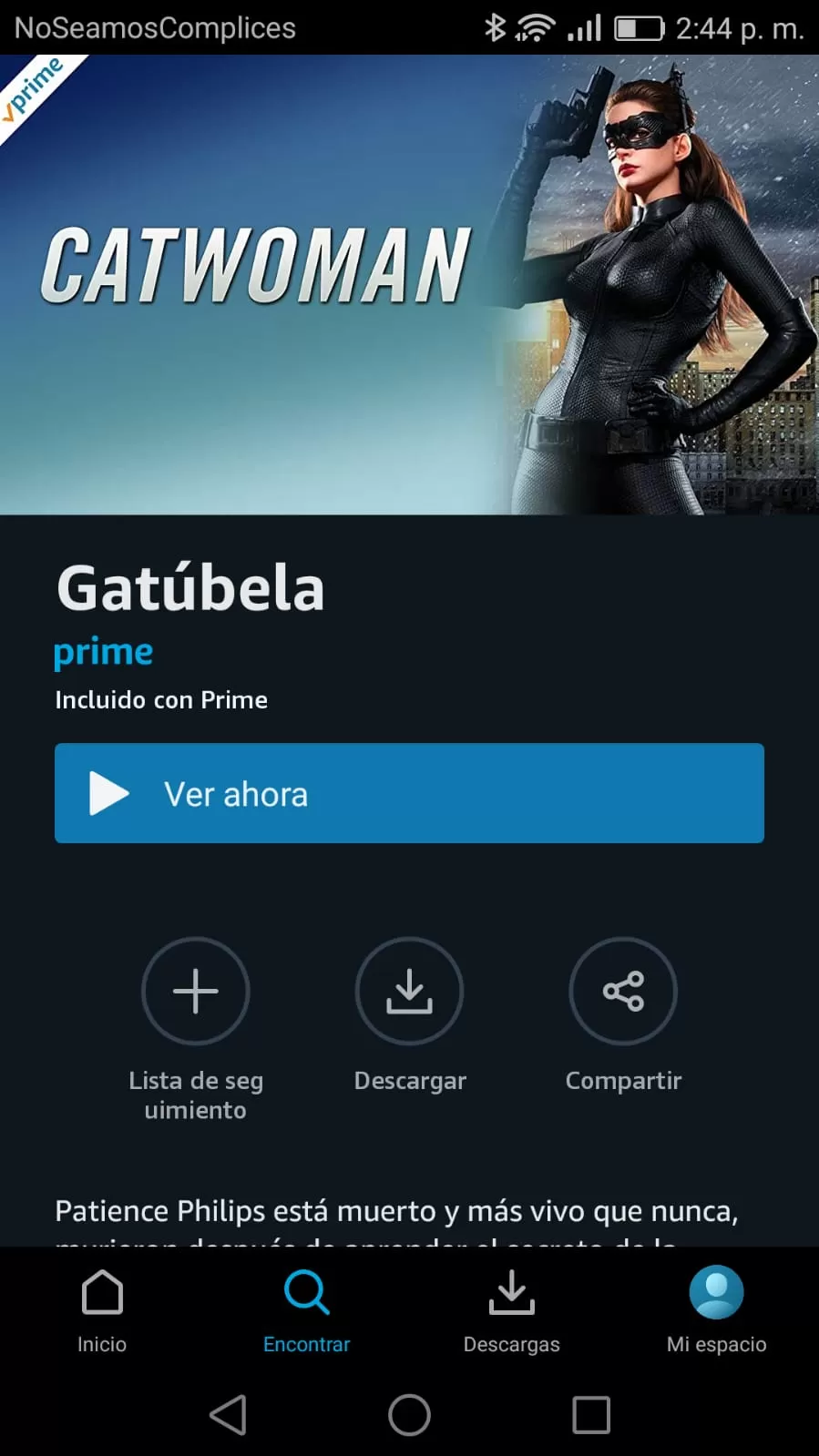Go to the Inicio tab
The image size is (819, 1456).
(x=102, y=1309)
